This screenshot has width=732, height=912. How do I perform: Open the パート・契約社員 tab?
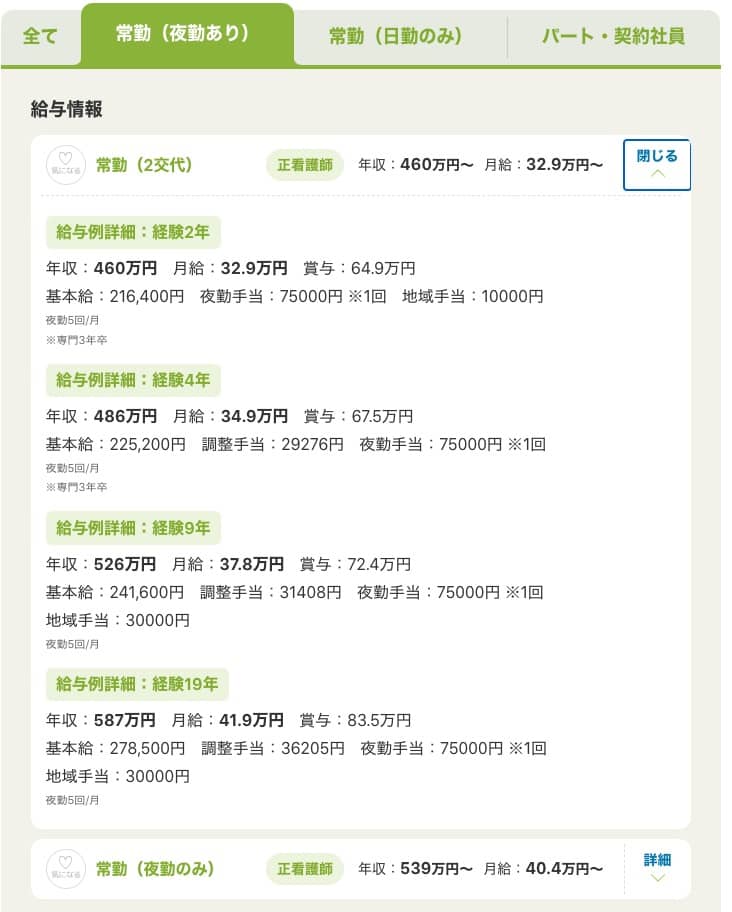coord(613,37)
